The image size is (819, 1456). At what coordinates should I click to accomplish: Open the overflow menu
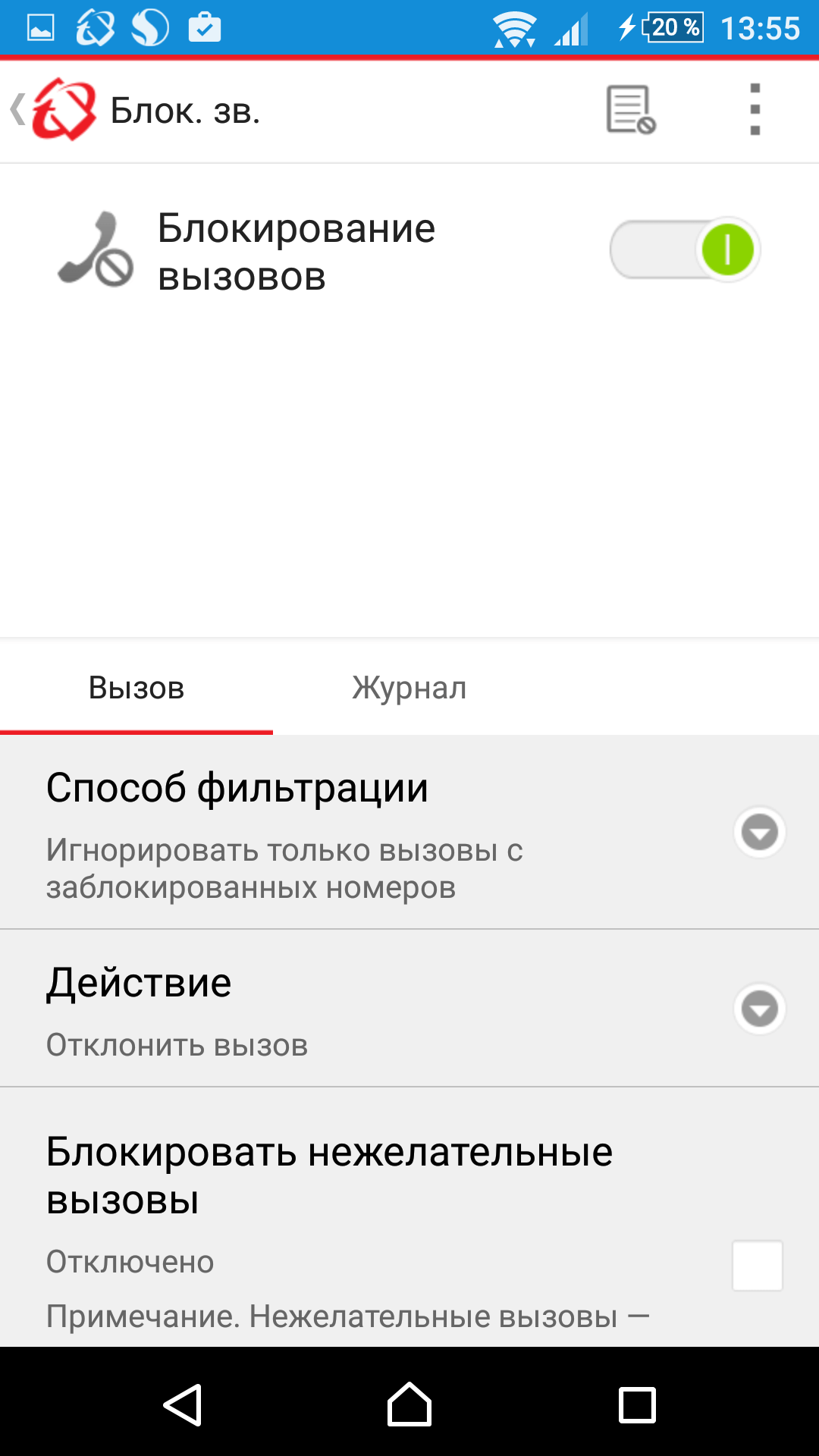(x=755, y=110)
